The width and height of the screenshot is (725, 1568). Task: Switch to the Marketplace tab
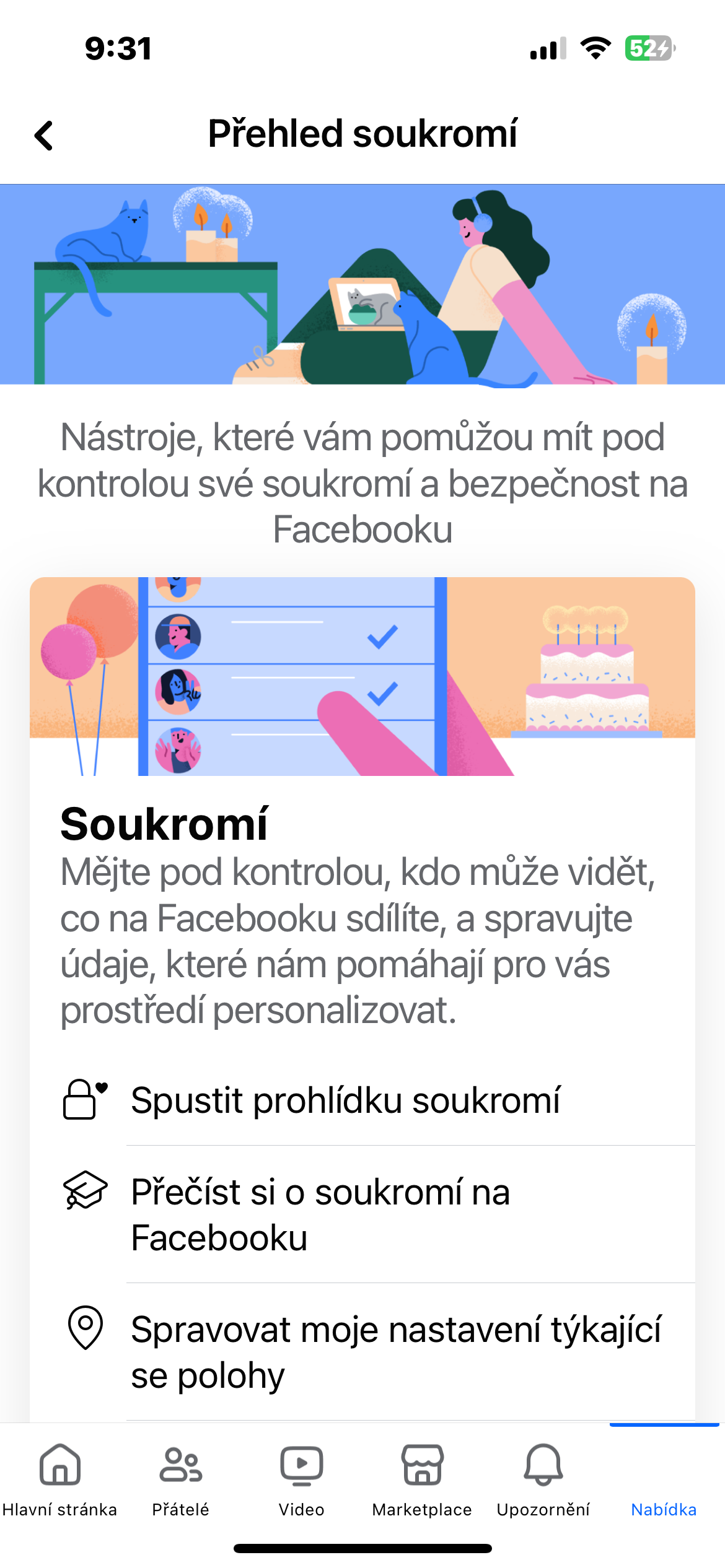[x=422, y=1479]
